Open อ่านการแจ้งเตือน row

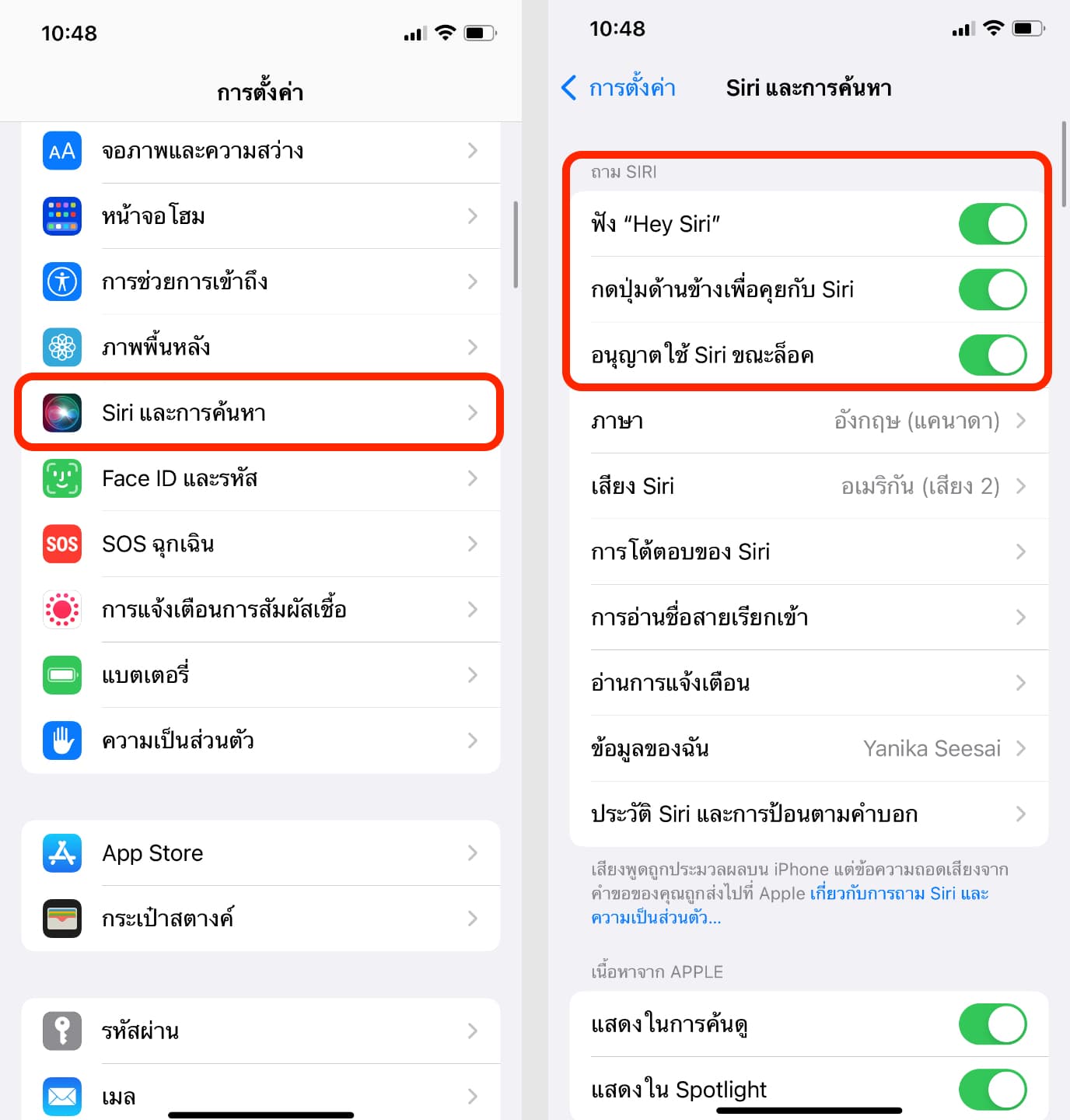[809, 683]
